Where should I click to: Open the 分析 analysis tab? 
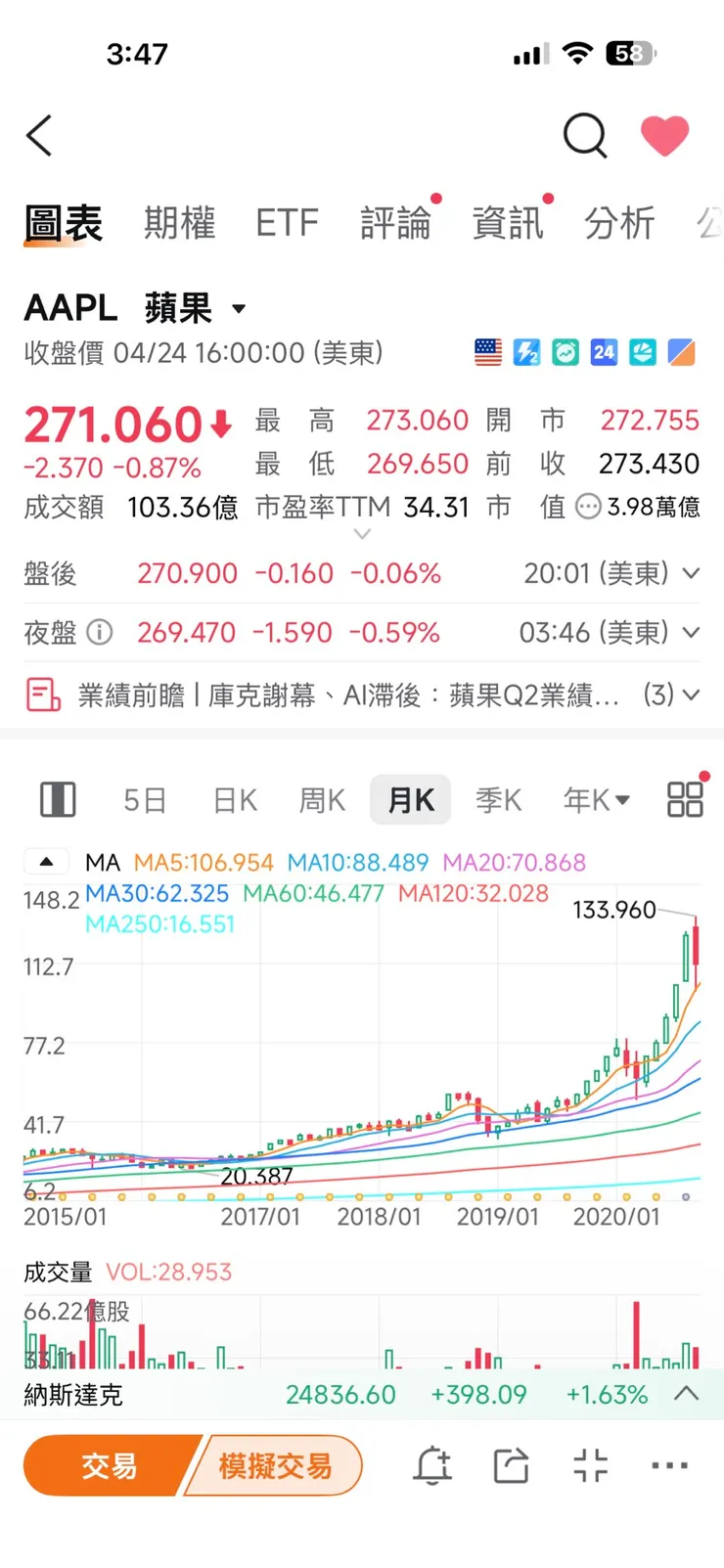(619, 222)
